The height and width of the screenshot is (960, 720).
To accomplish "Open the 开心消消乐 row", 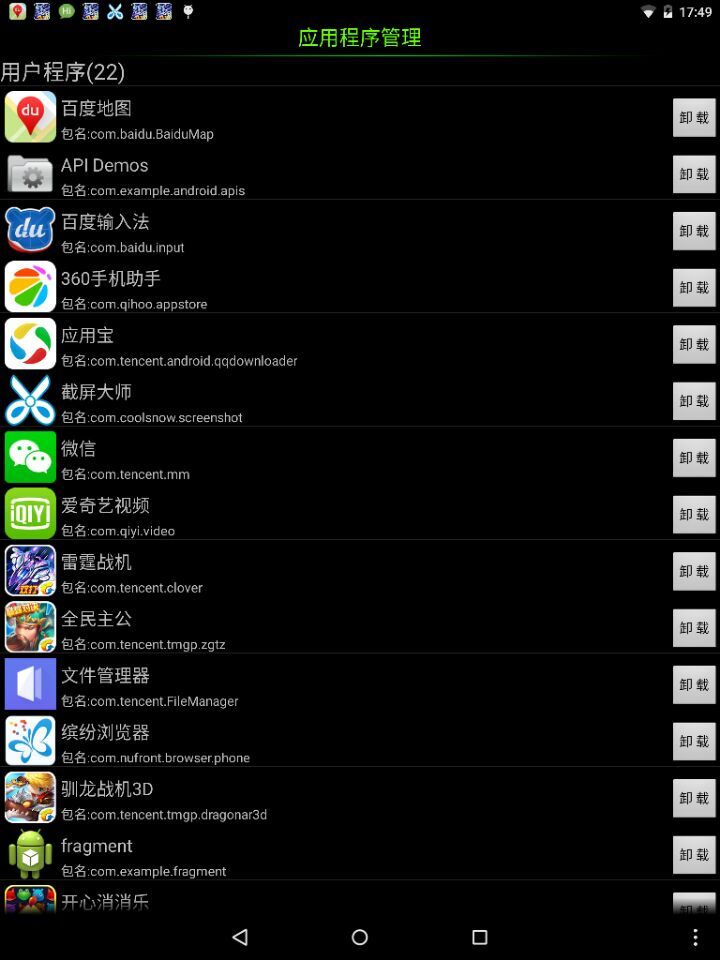I will click(300, 900).
